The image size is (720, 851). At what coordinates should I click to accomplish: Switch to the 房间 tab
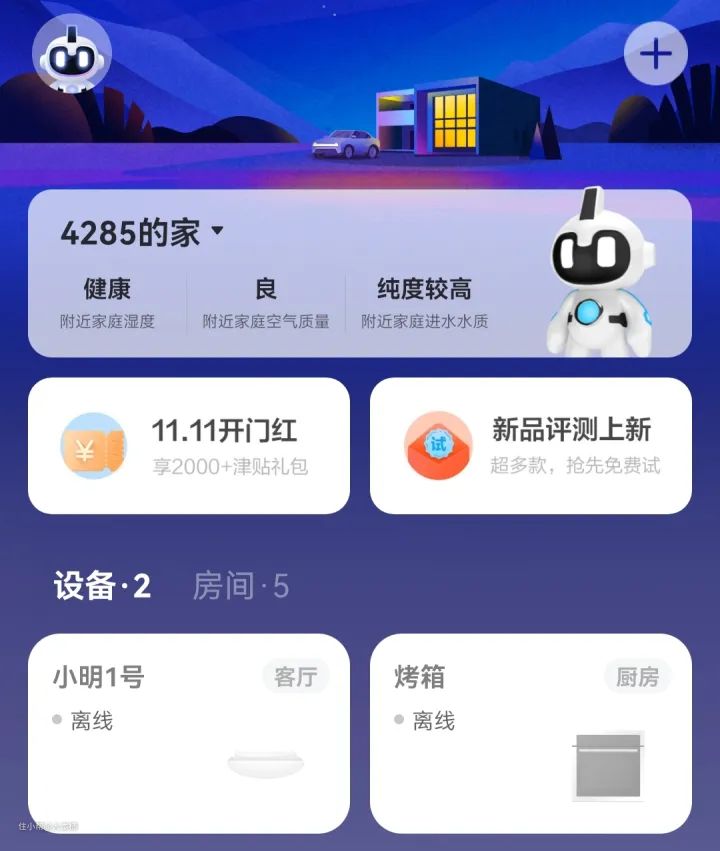pos(240,586)
